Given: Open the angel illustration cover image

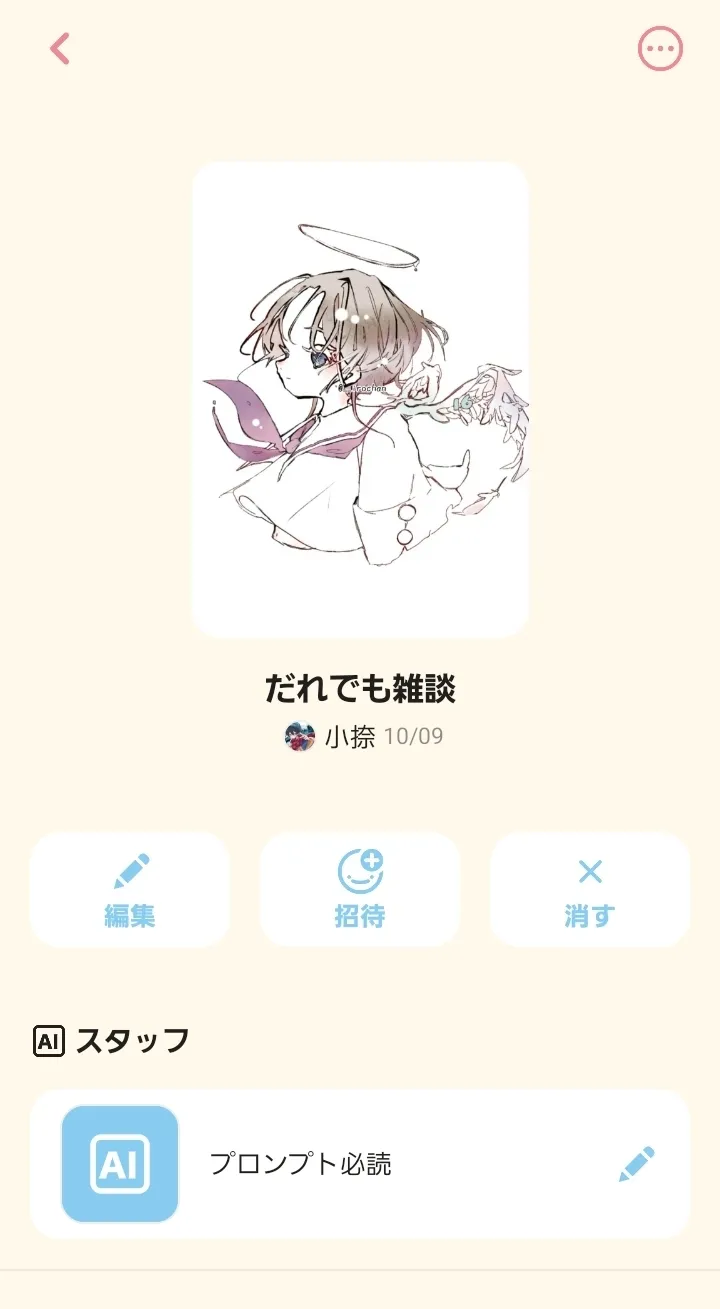Looking at the screenshot, I should click(x=360, y=400).
